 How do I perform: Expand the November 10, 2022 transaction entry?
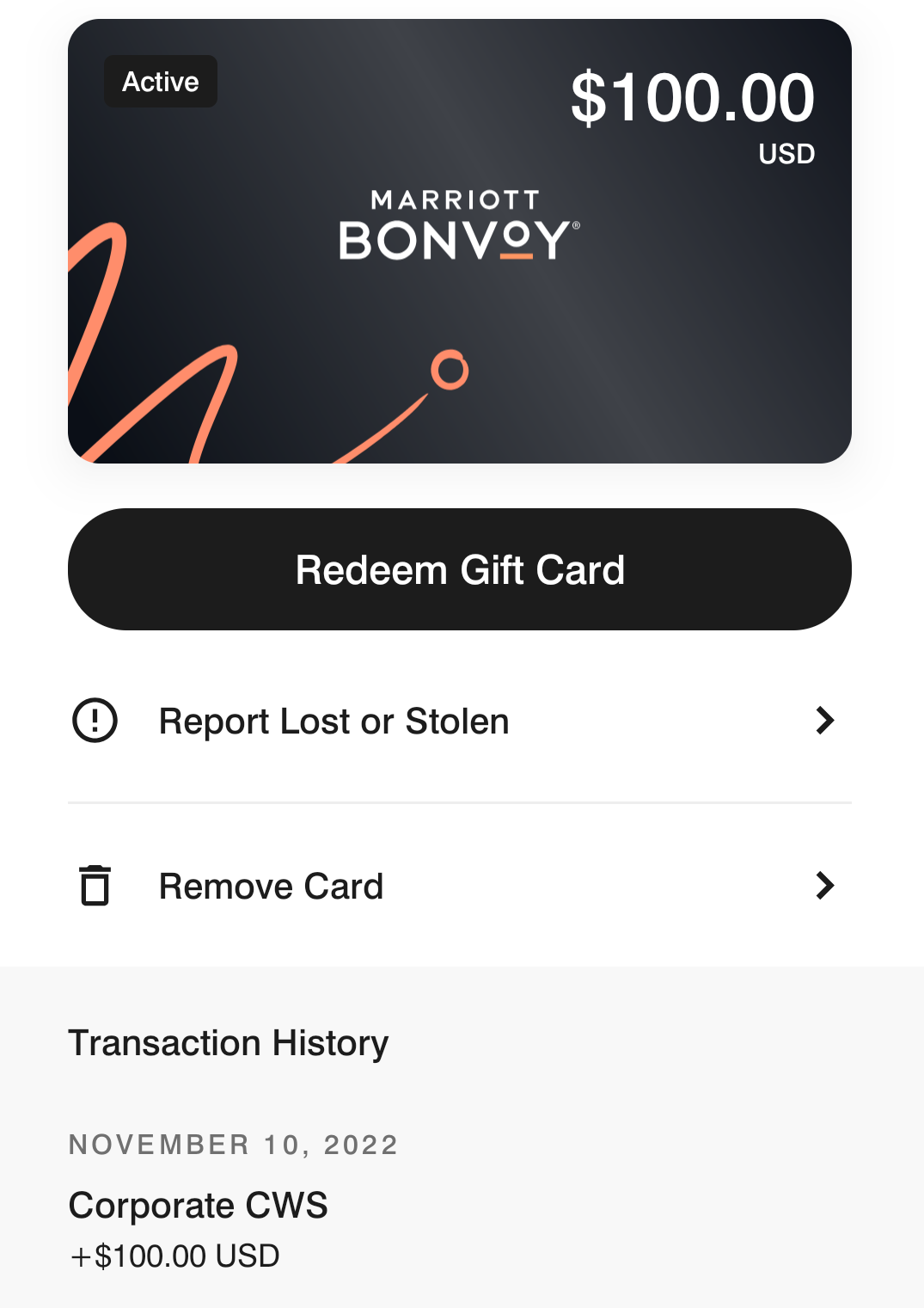point(234,1144)
